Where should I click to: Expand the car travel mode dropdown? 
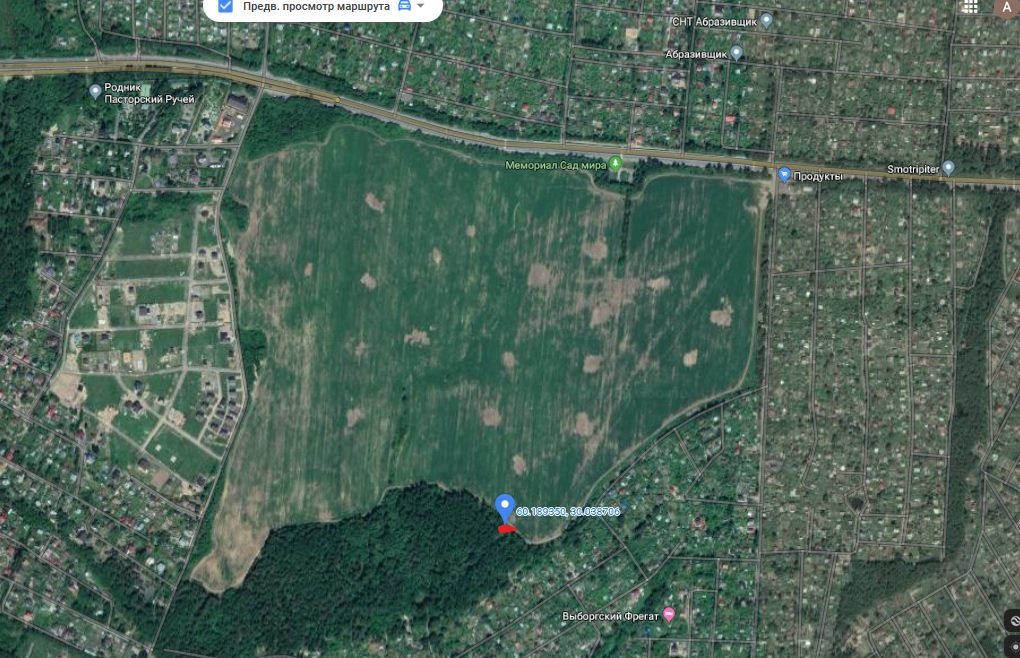click(x=421, y=6)
